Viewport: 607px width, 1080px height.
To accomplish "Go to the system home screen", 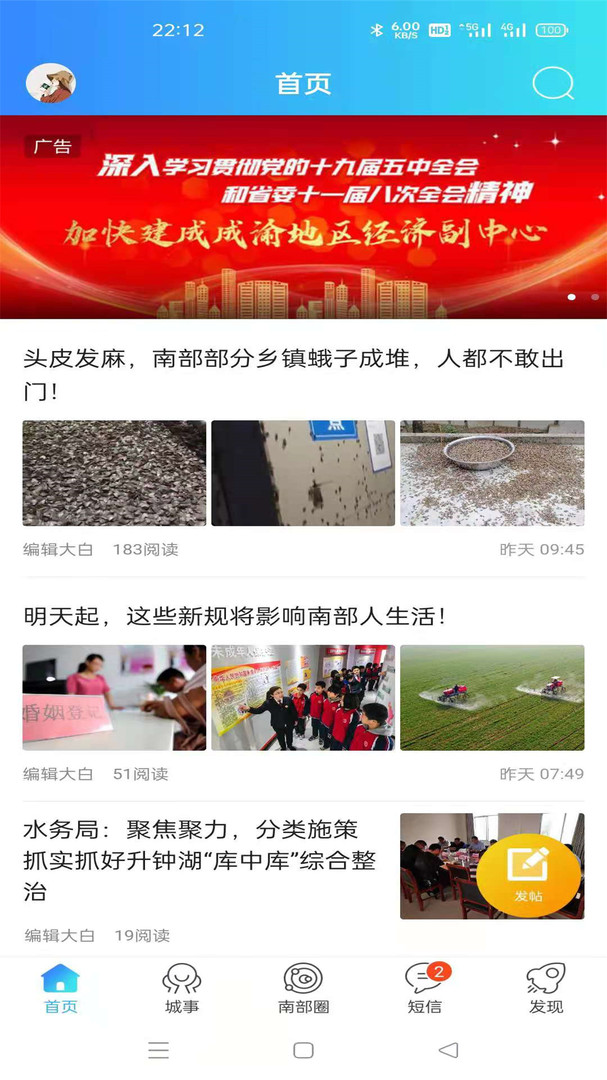I will click(x=303, y=1050).
